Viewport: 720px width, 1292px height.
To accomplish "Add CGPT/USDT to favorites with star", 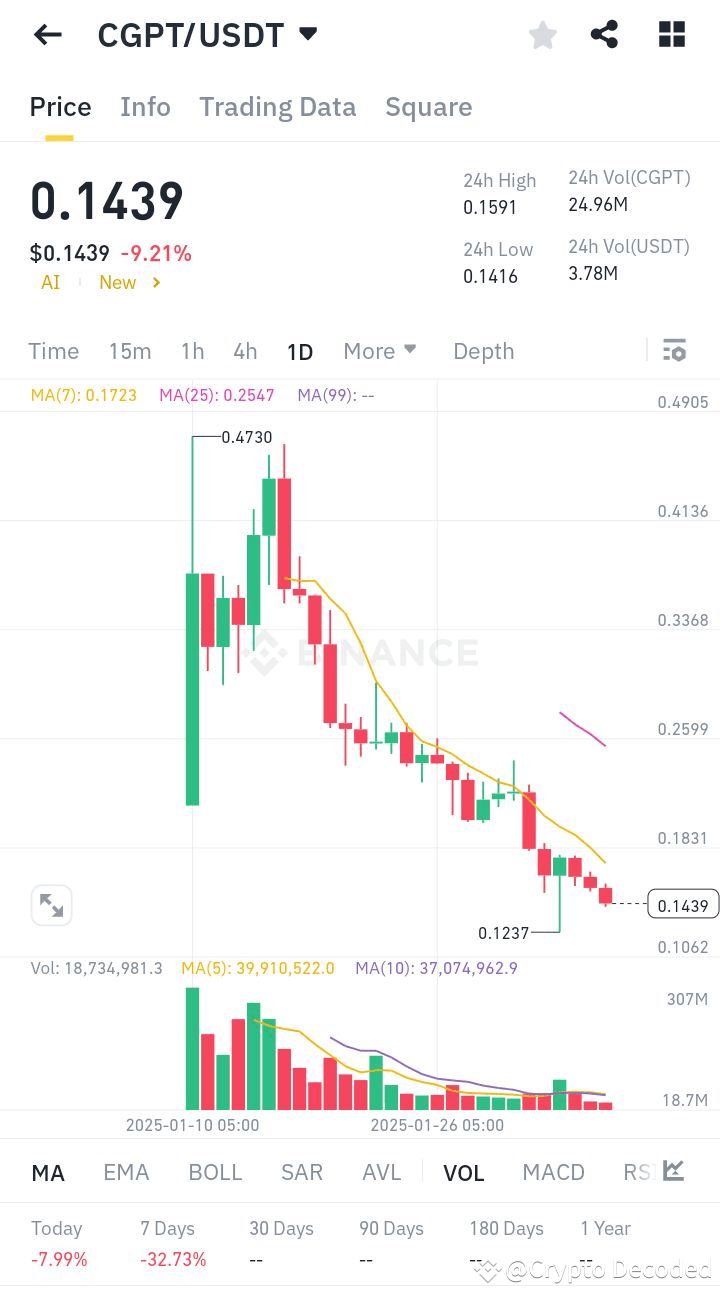I will coord(542,35).
